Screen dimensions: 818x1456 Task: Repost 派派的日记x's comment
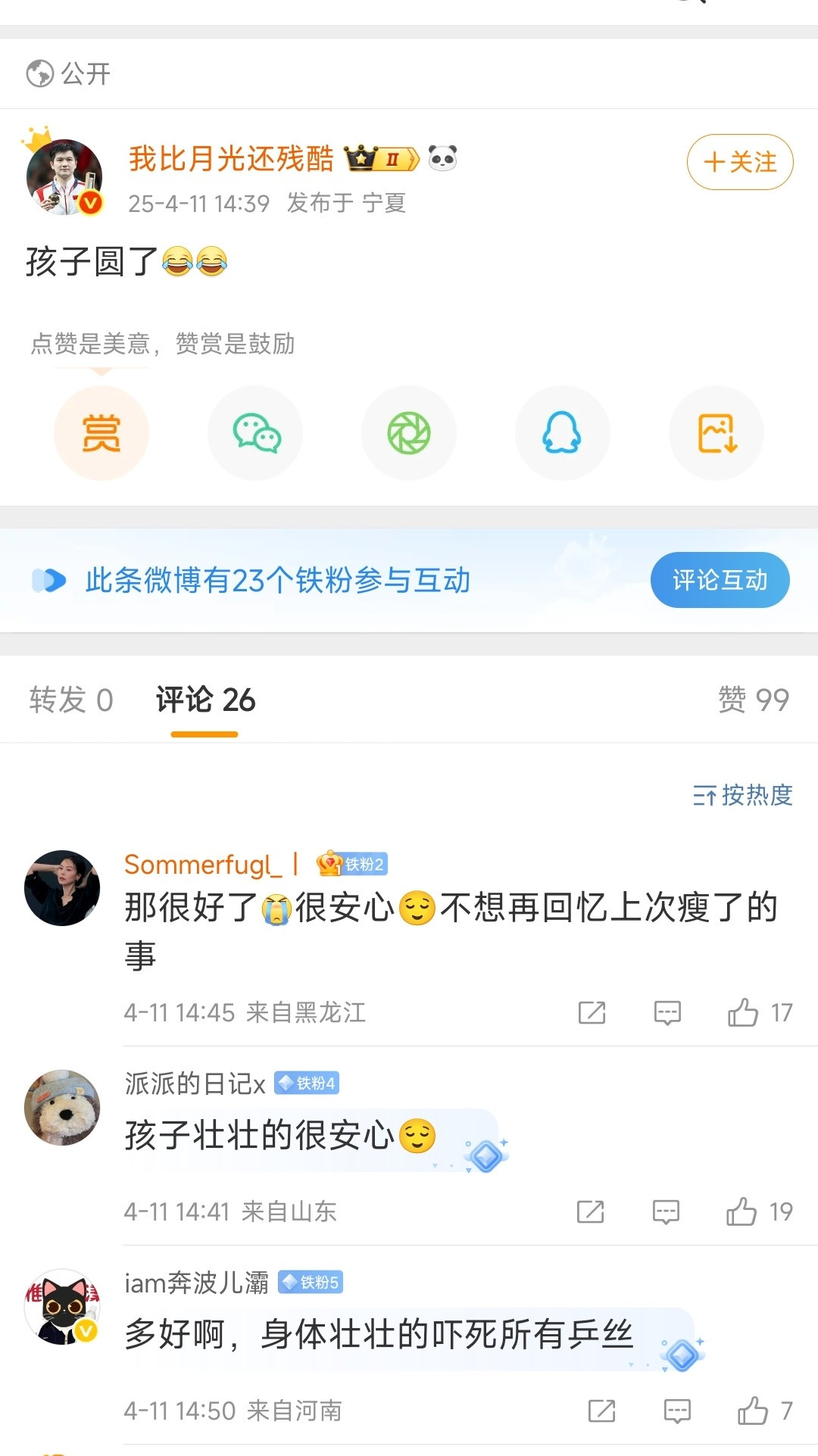coord(590,1211)
